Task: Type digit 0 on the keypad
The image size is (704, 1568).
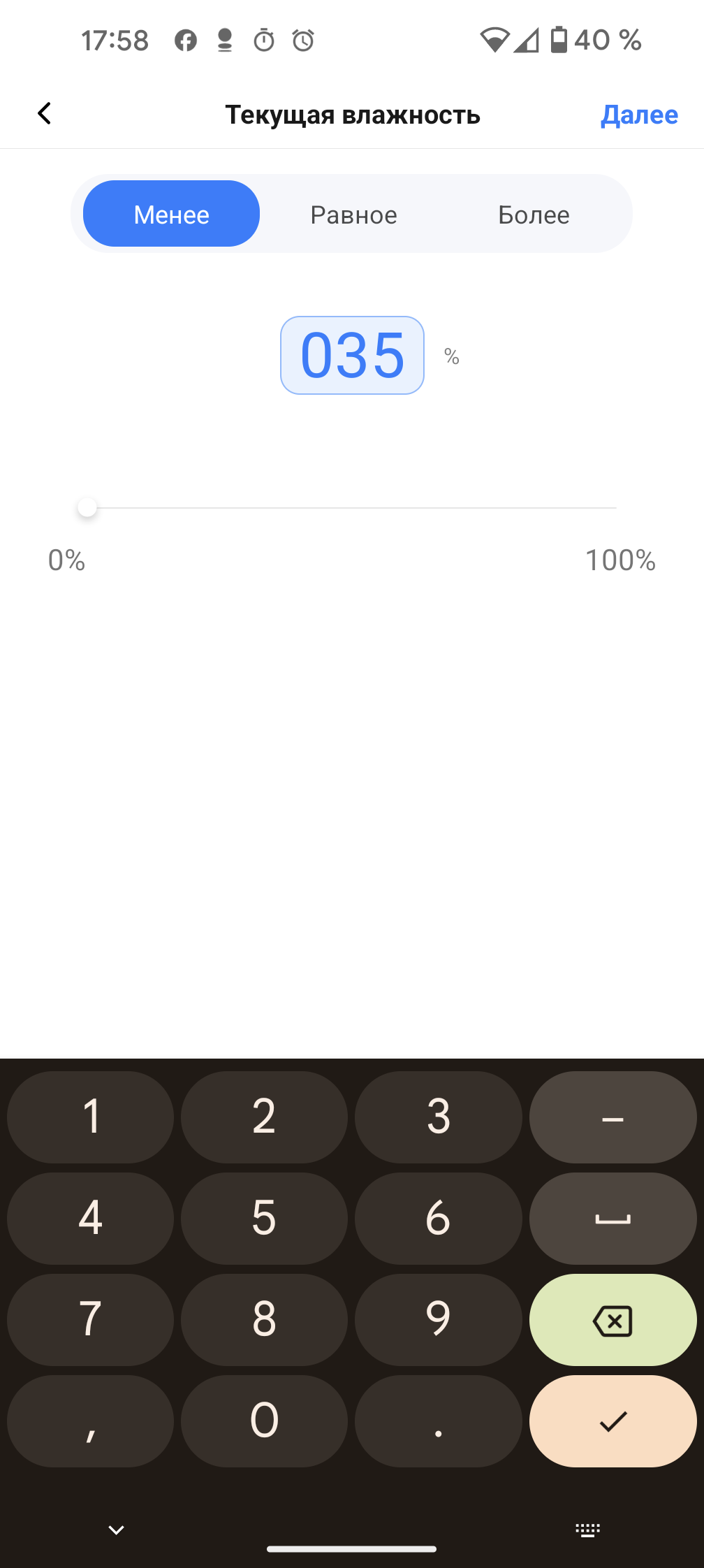Action: pos(264,1421)
